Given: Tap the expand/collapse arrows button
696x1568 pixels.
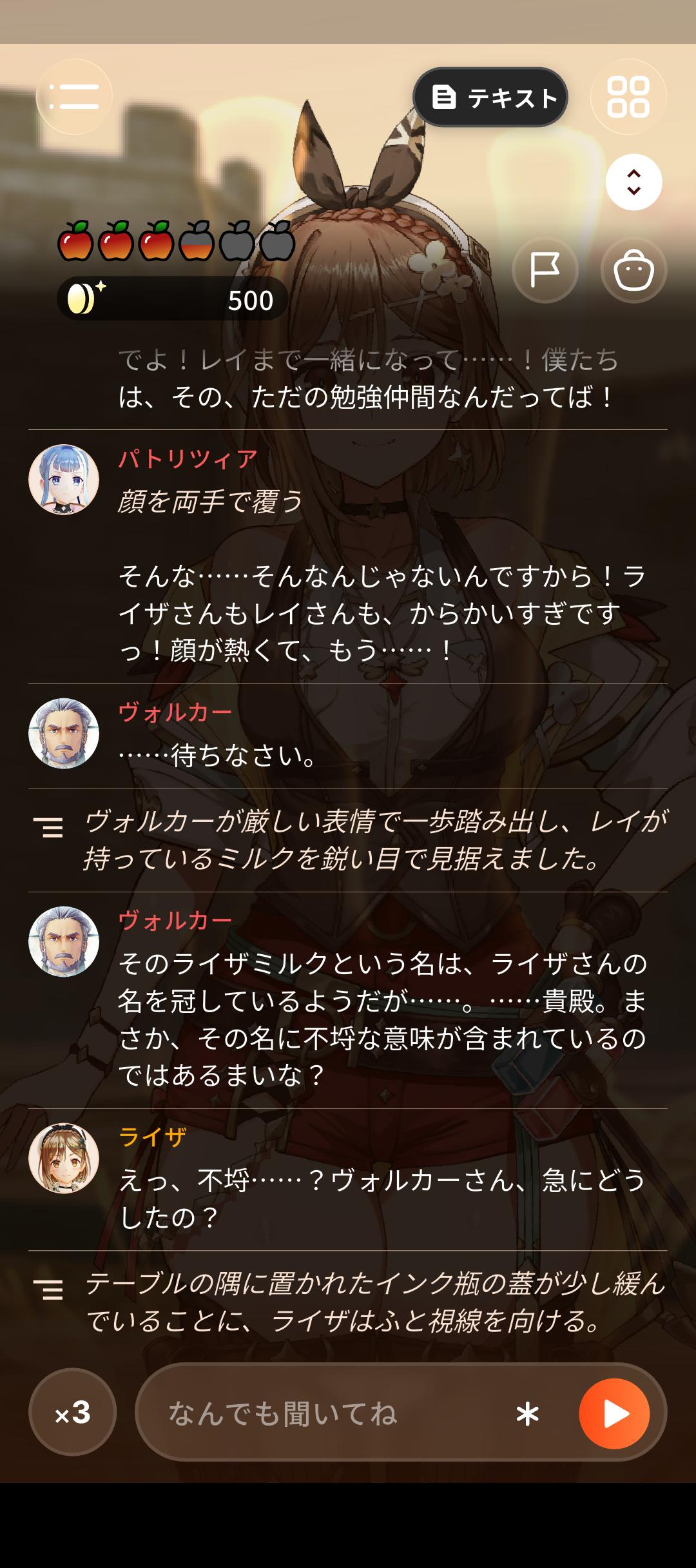Looking at the screenshot, I should 633,182.
